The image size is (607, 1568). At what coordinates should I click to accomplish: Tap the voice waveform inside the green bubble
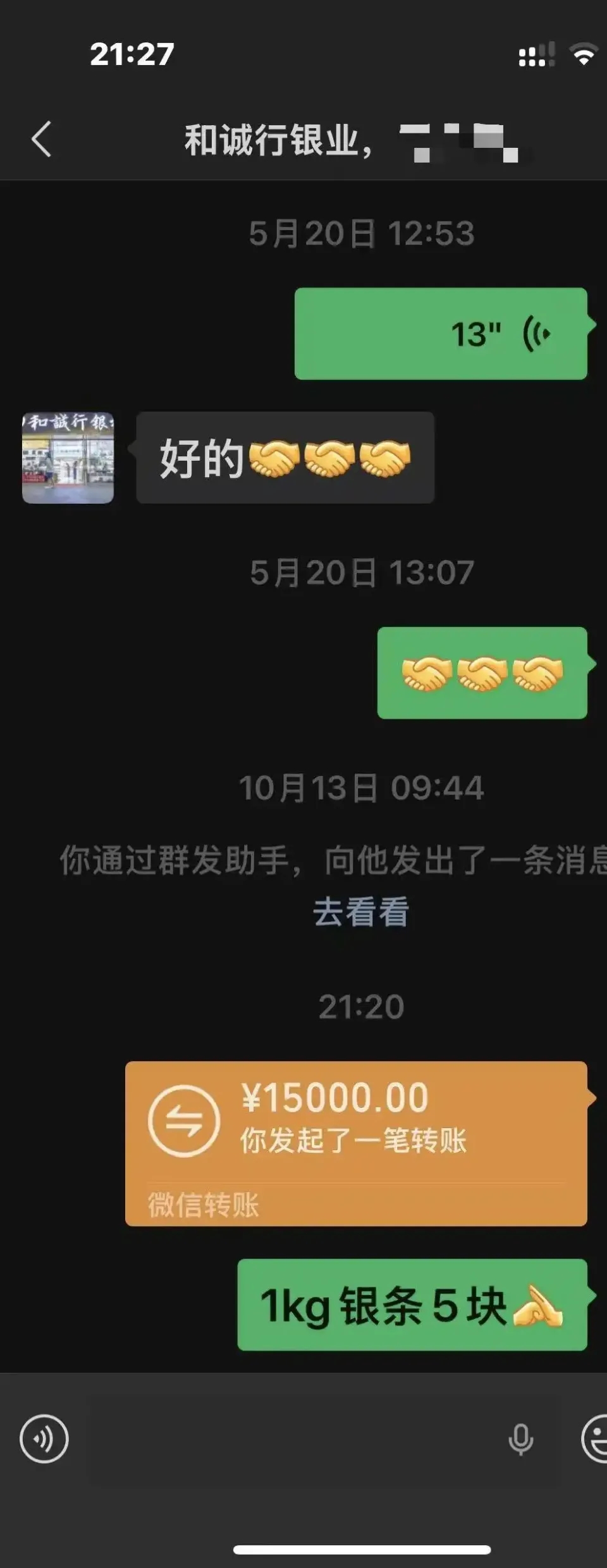(534, 332)
